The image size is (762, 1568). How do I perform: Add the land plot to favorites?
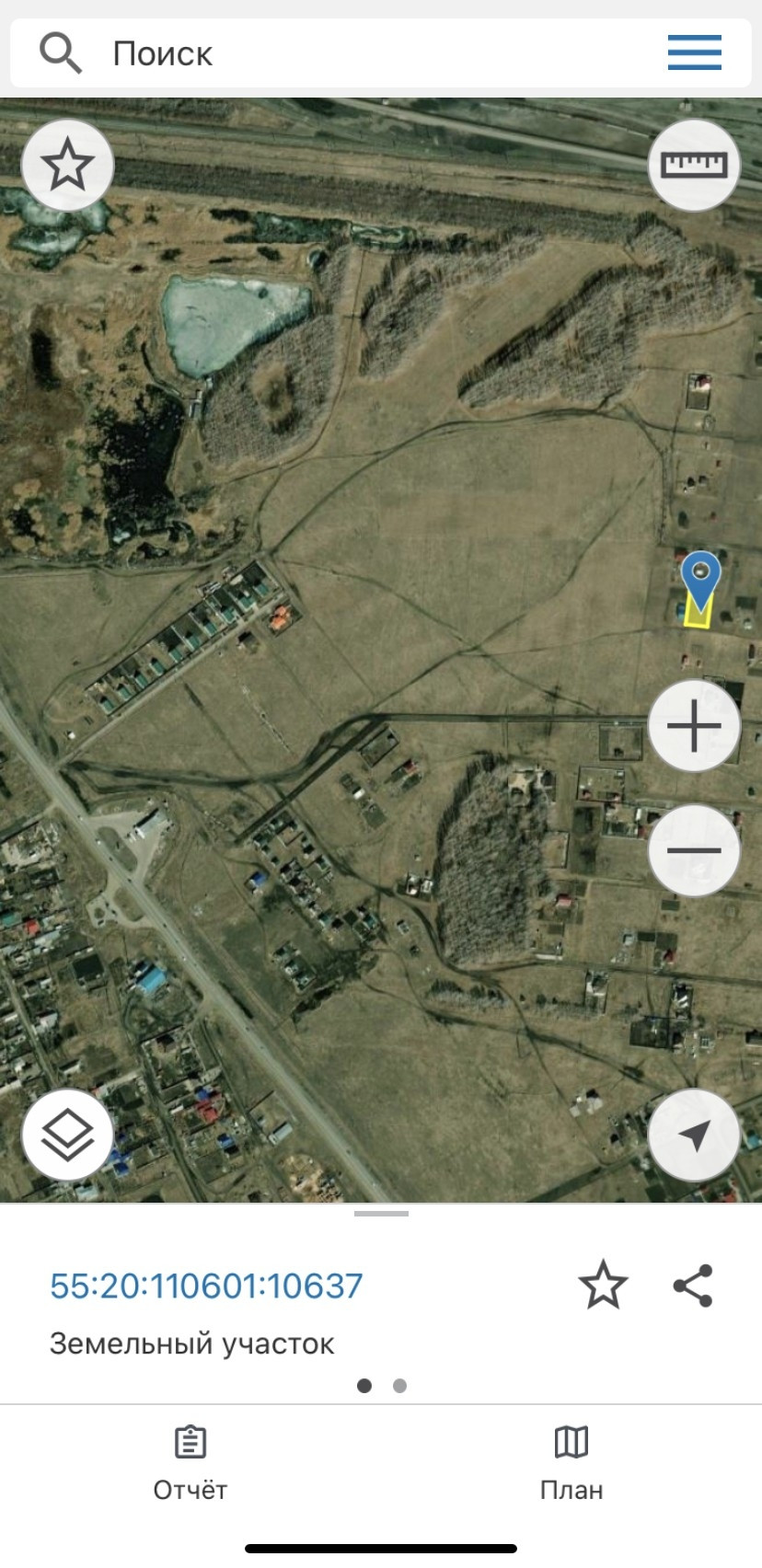[x=603, y=1285]
